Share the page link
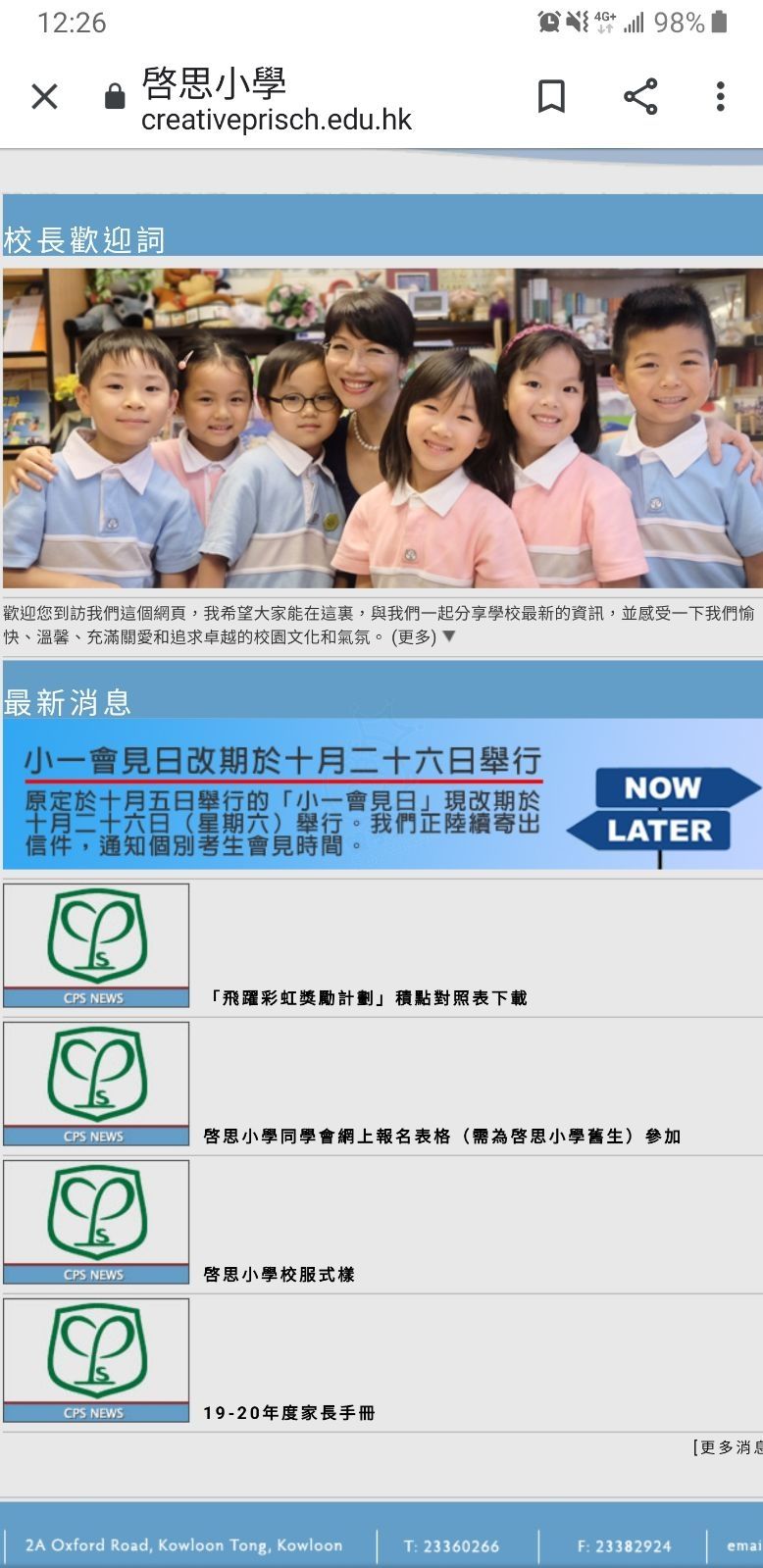Screen dimensions: 763x1568 pyautogui.click(x=640, y=96)
